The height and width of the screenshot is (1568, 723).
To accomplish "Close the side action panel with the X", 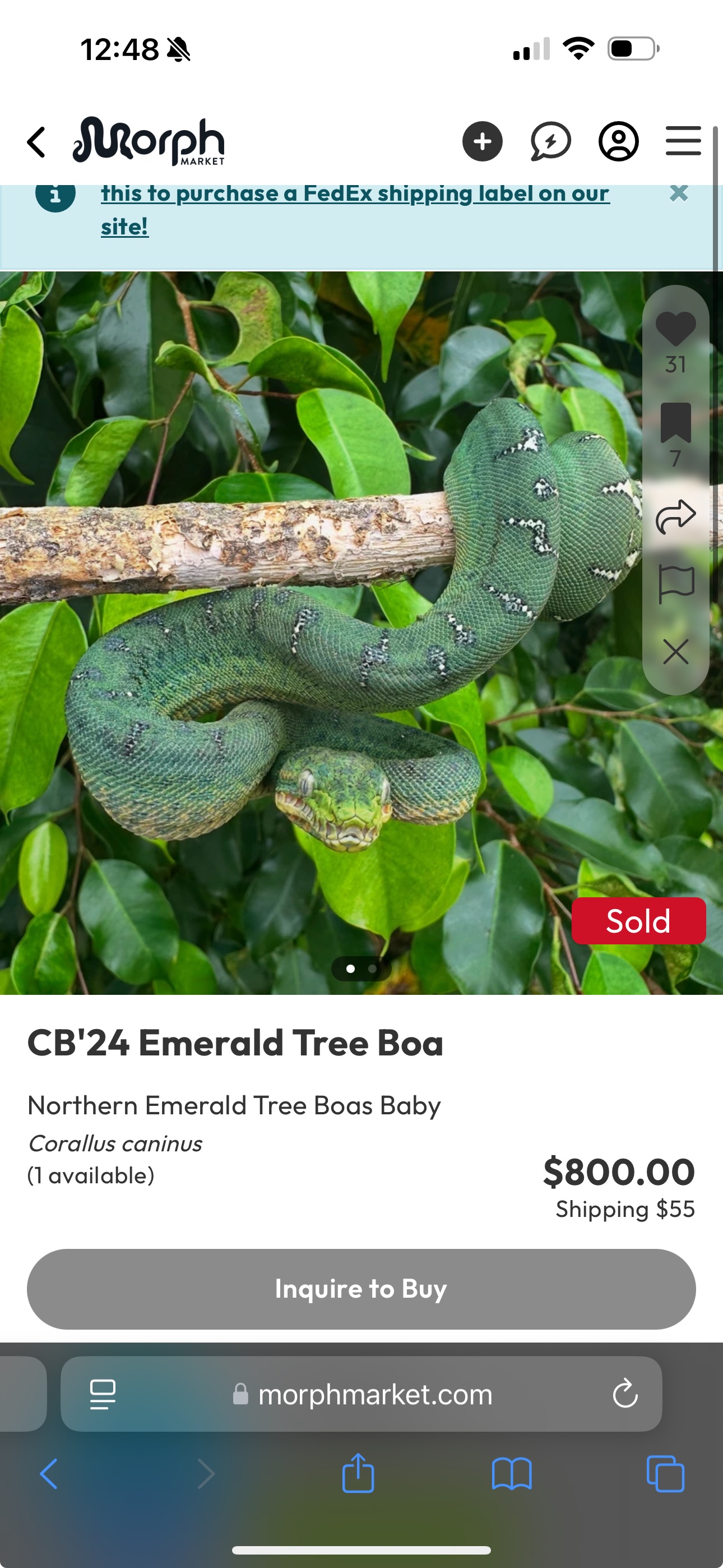I will [675, 652].
